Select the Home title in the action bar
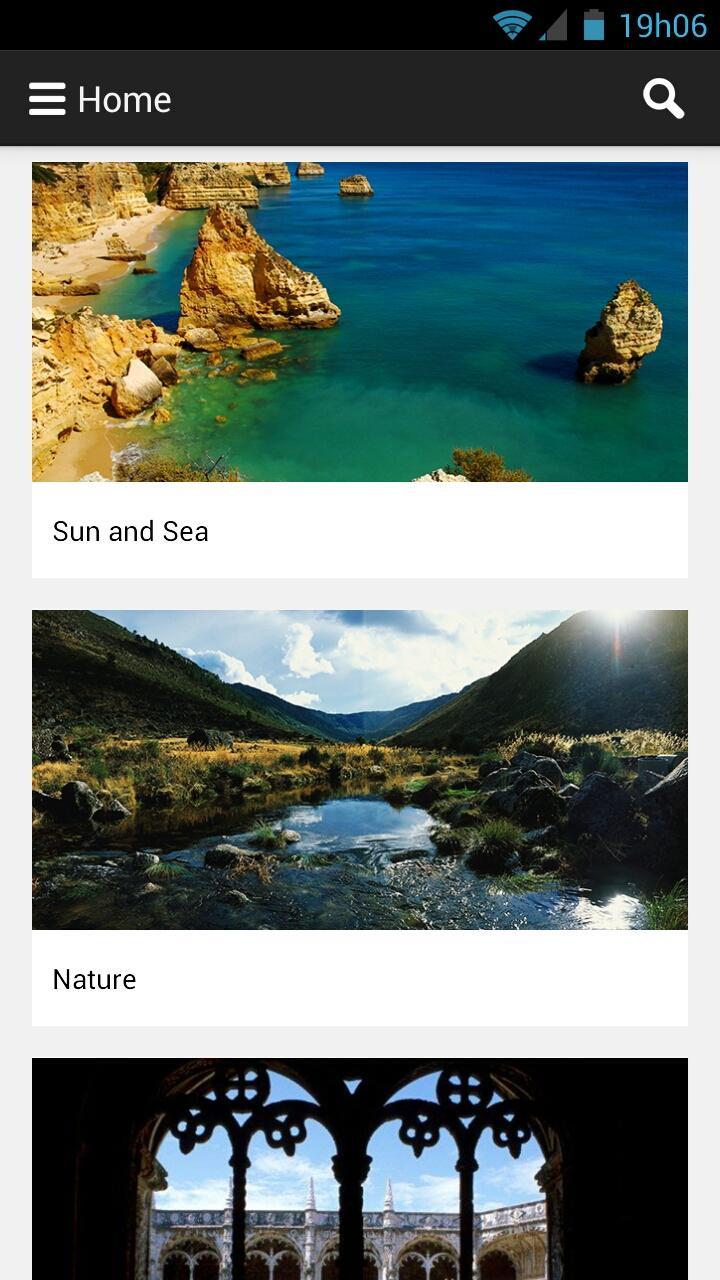This screenshot has height=1280, width=720. click(125, 98)
